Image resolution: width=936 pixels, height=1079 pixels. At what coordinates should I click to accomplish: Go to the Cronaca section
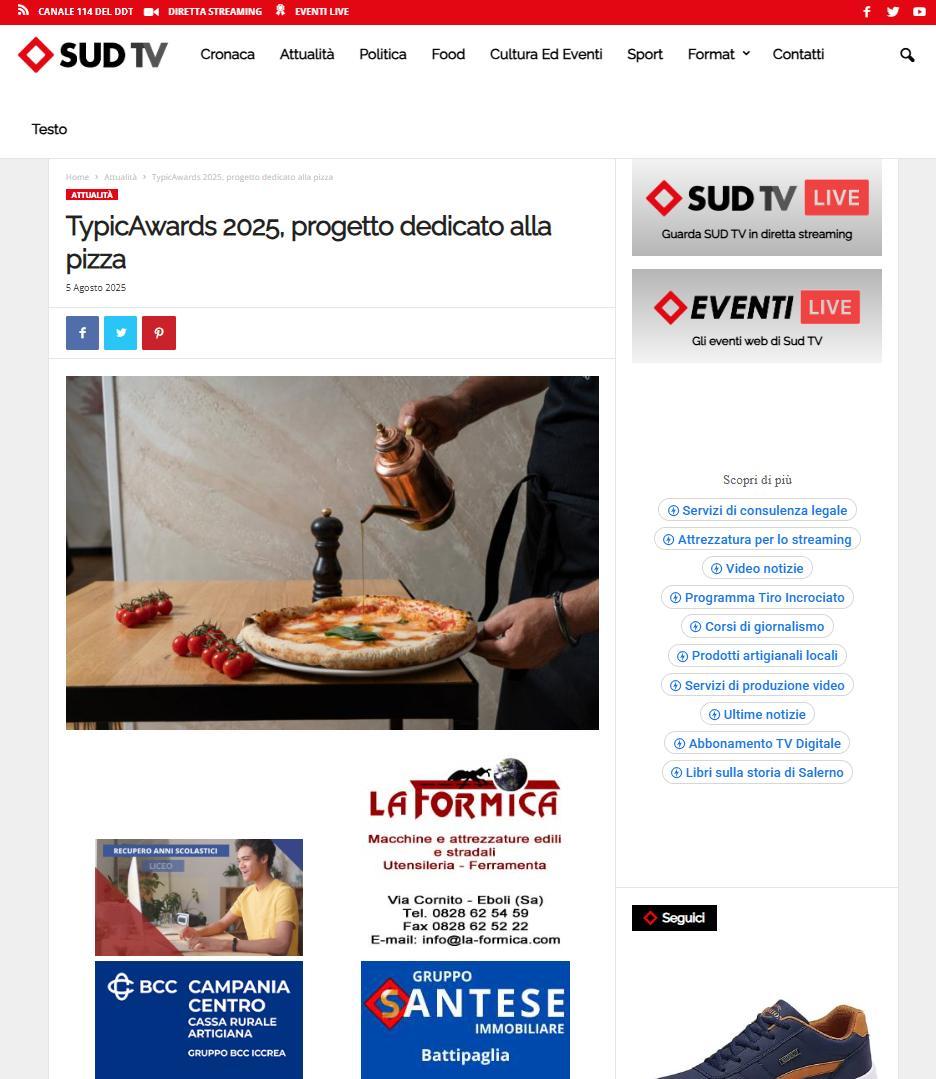click(x=227, y=54)
